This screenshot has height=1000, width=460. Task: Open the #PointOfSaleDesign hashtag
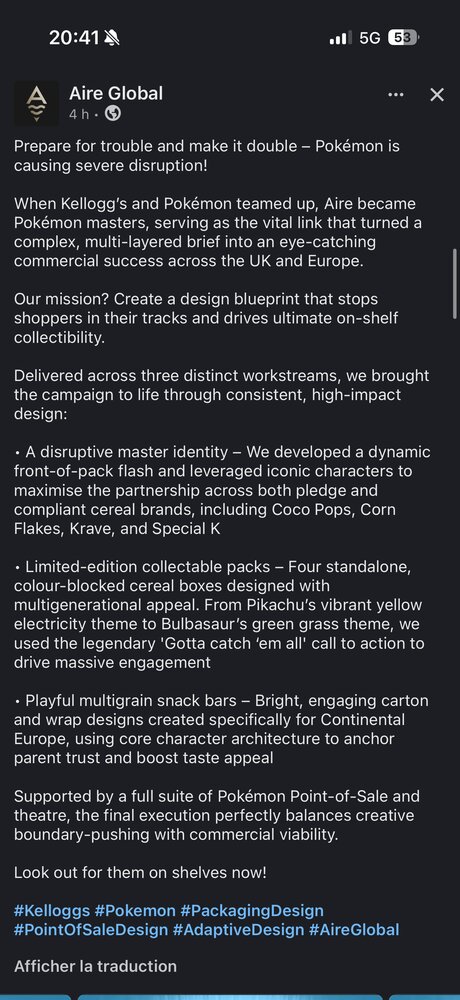(x=91, y=929)
